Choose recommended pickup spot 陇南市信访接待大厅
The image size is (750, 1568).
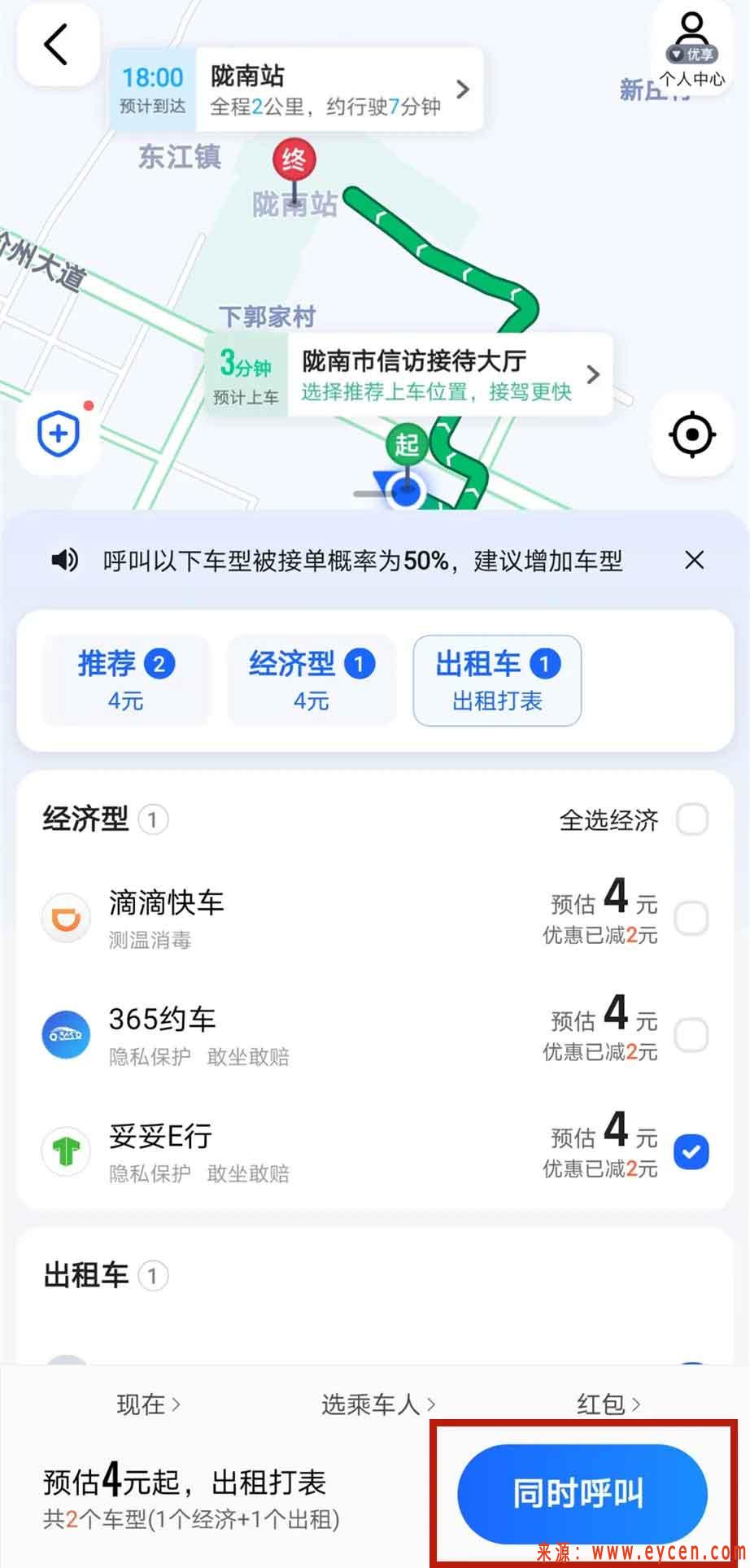click(x=409, y=375)
